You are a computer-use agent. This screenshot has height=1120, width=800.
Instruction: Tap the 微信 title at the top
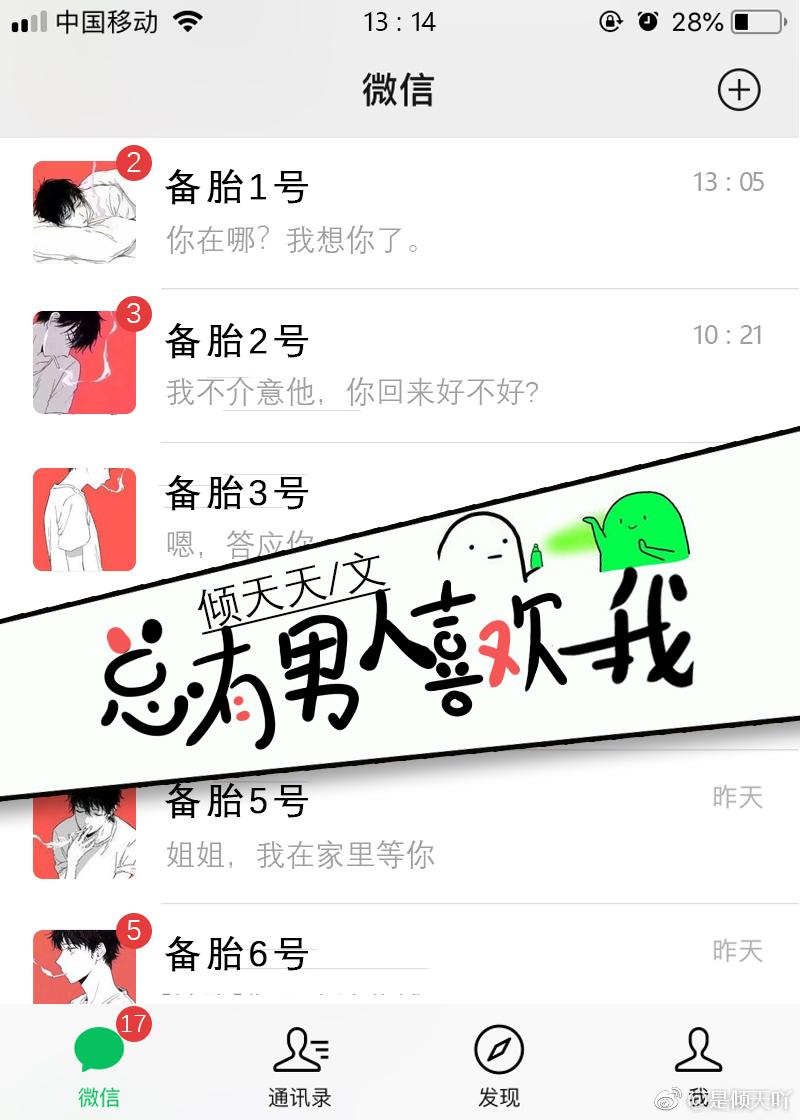coord(400,89)
